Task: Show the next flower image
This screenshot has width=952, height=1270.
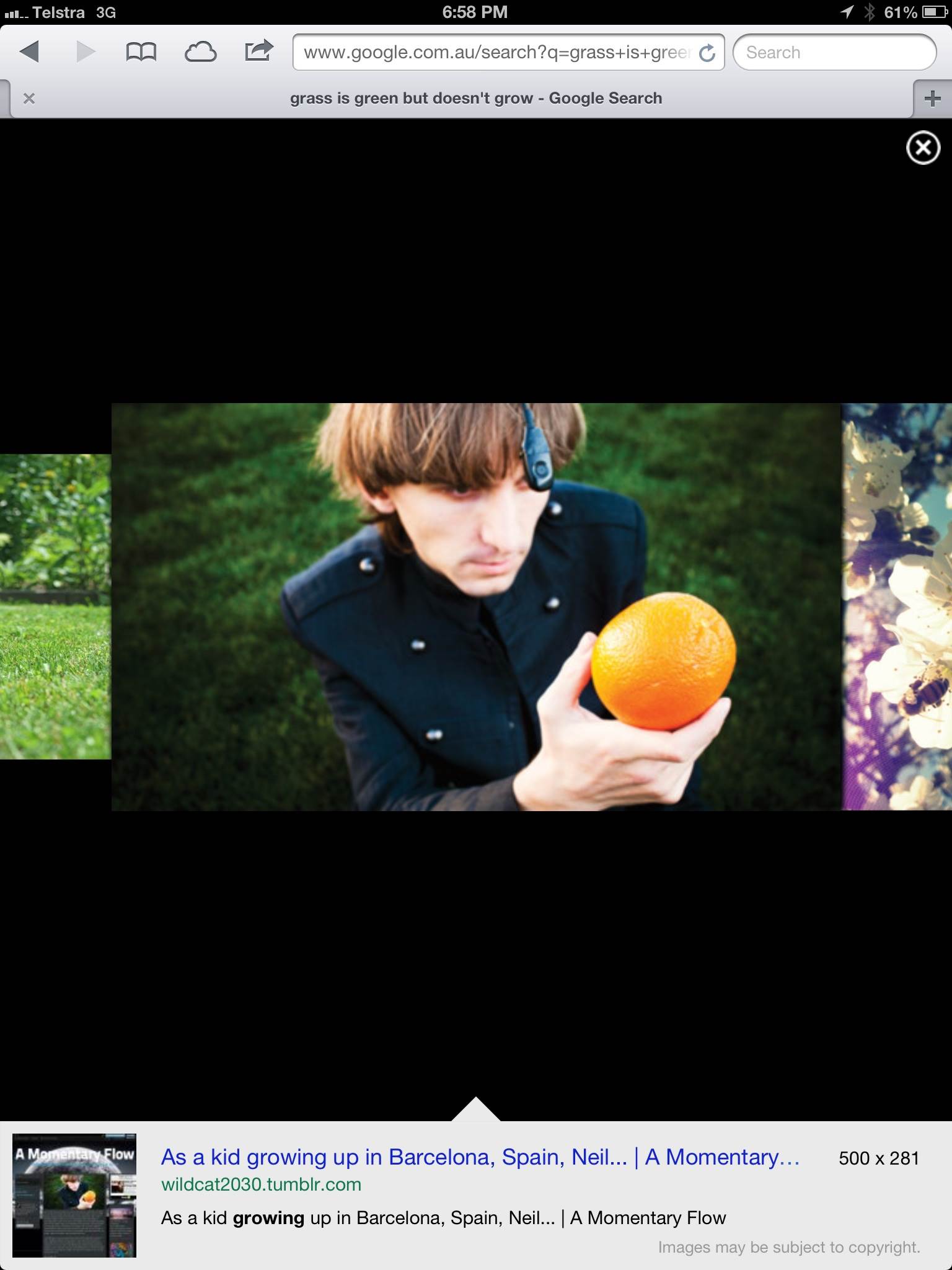Action: tap(896, 606)
